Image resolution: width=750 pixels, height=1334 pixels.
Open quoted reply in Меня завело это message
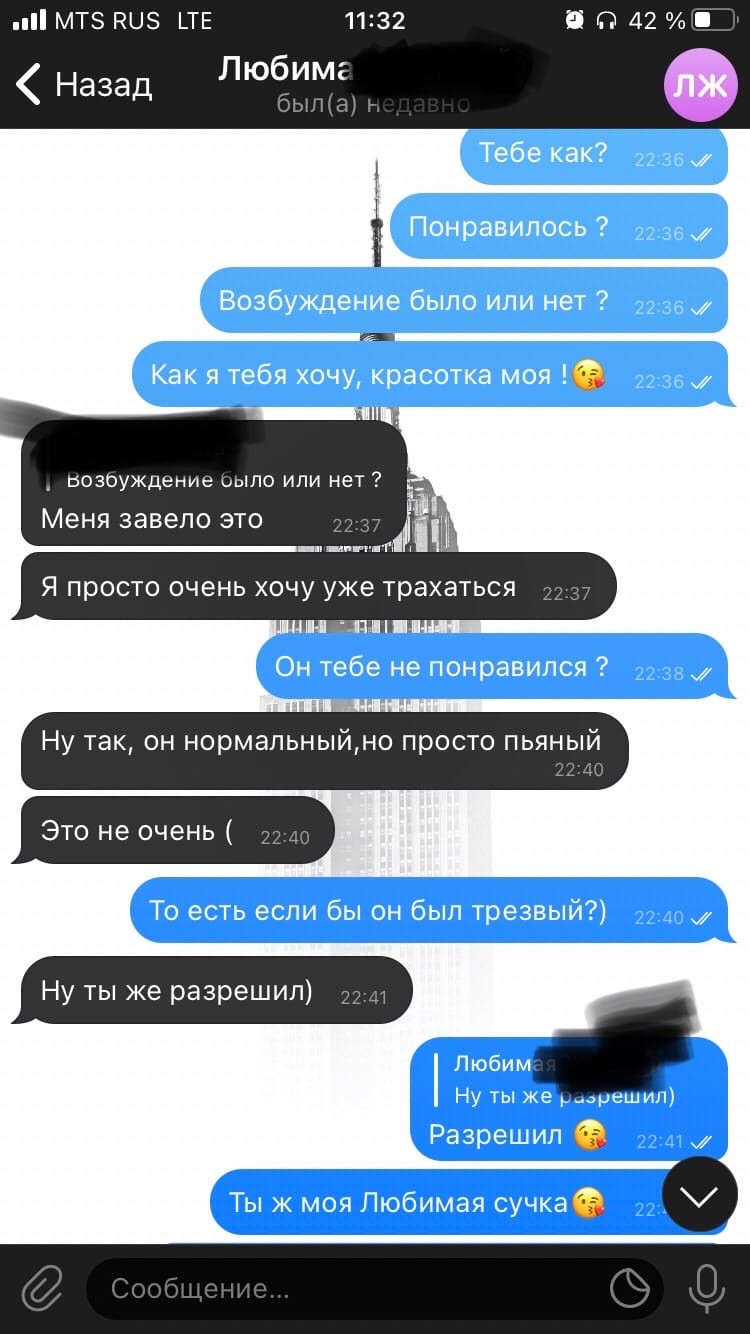click(x=220, y=481)
